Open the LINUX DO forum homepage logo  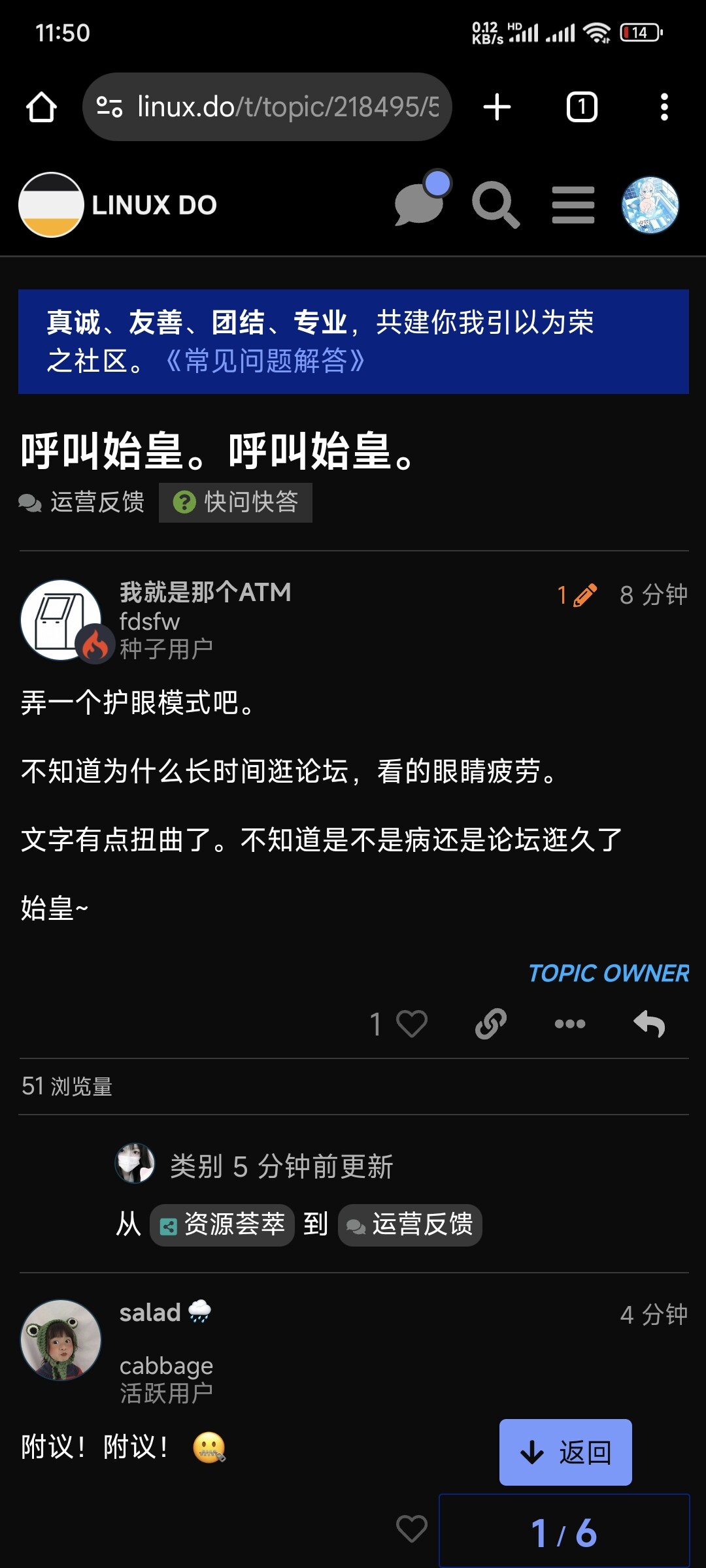tap(119, 204)
